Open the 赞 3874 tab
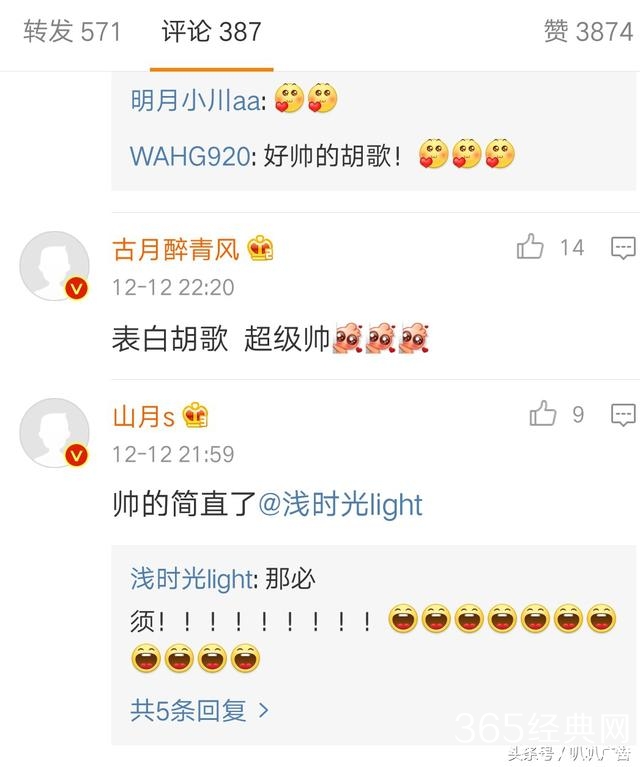The width and height of the screenshot is (640, 767). click(x=588, y=31)
